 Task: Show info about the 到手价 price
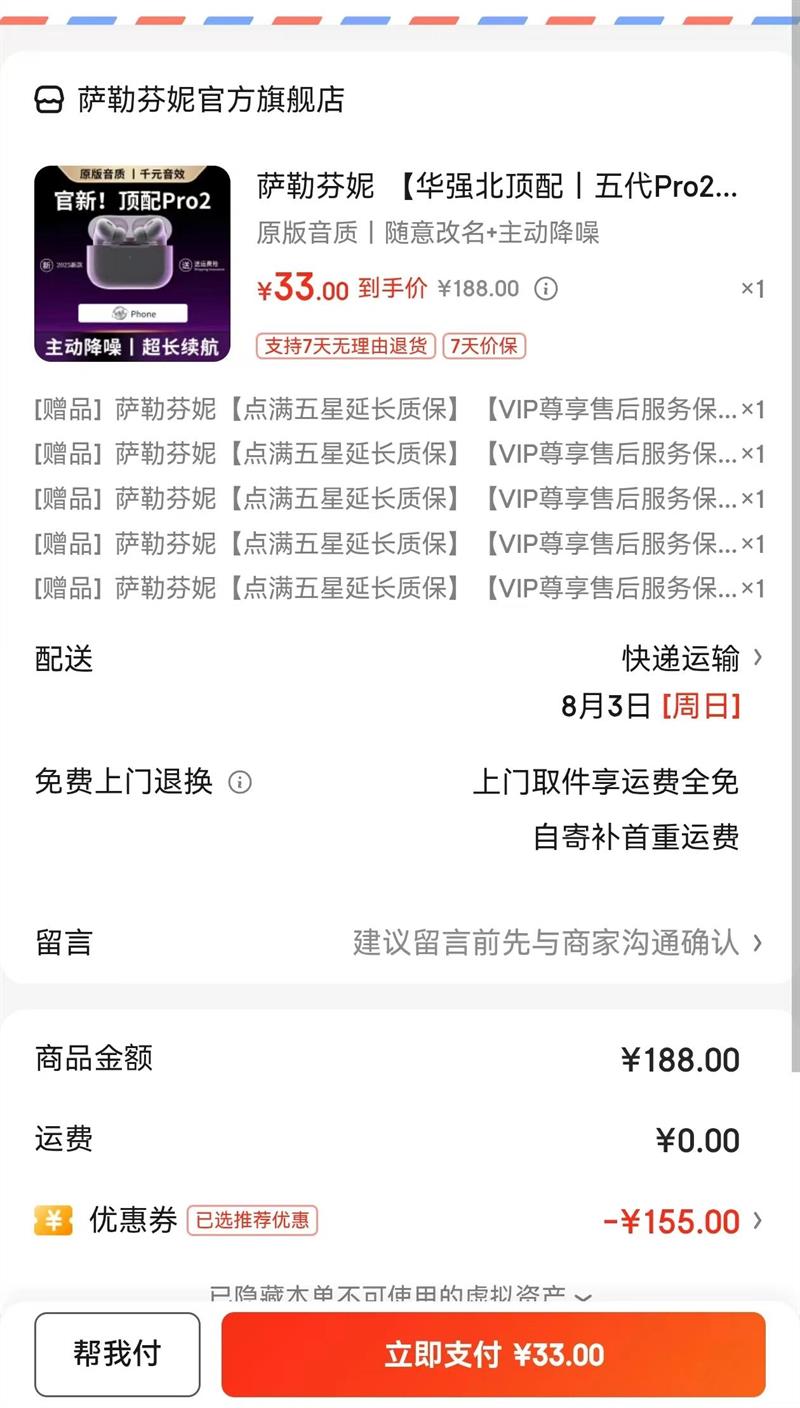click(x=546, y=289)
